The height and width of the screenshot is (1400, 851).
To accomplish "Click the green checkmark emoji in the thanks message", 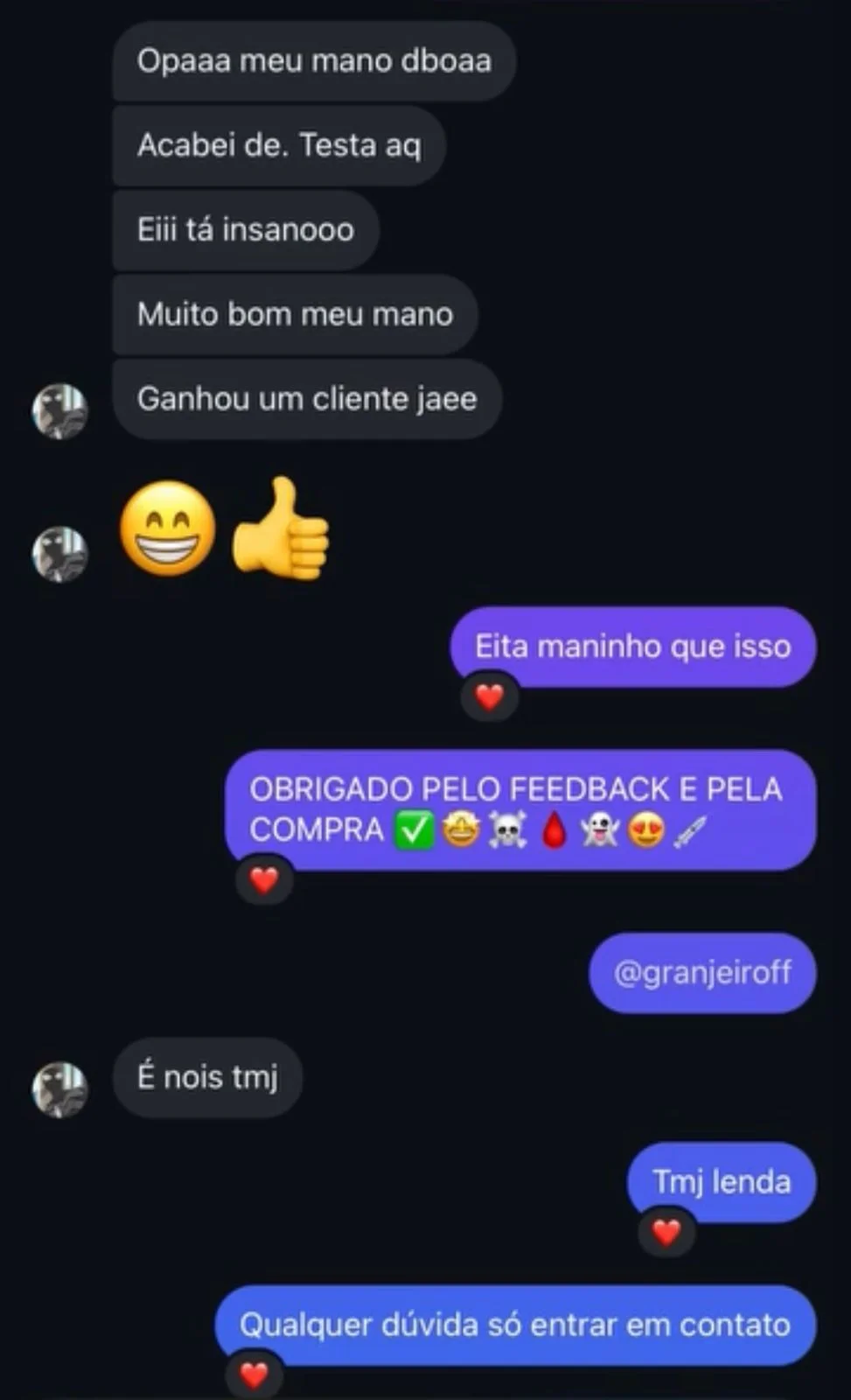I will (412, 829).
